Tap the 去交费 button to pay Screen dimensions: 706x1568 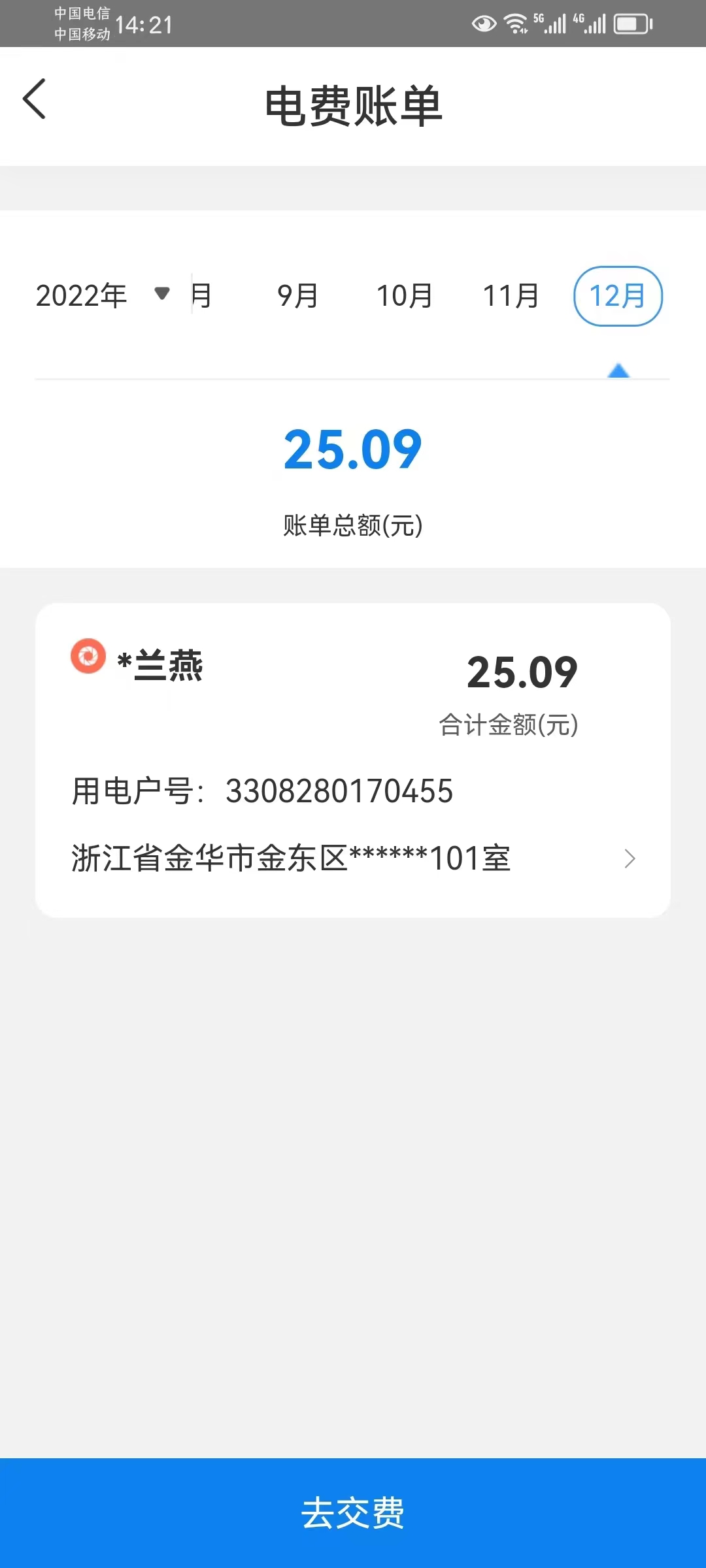point(353,1512)
